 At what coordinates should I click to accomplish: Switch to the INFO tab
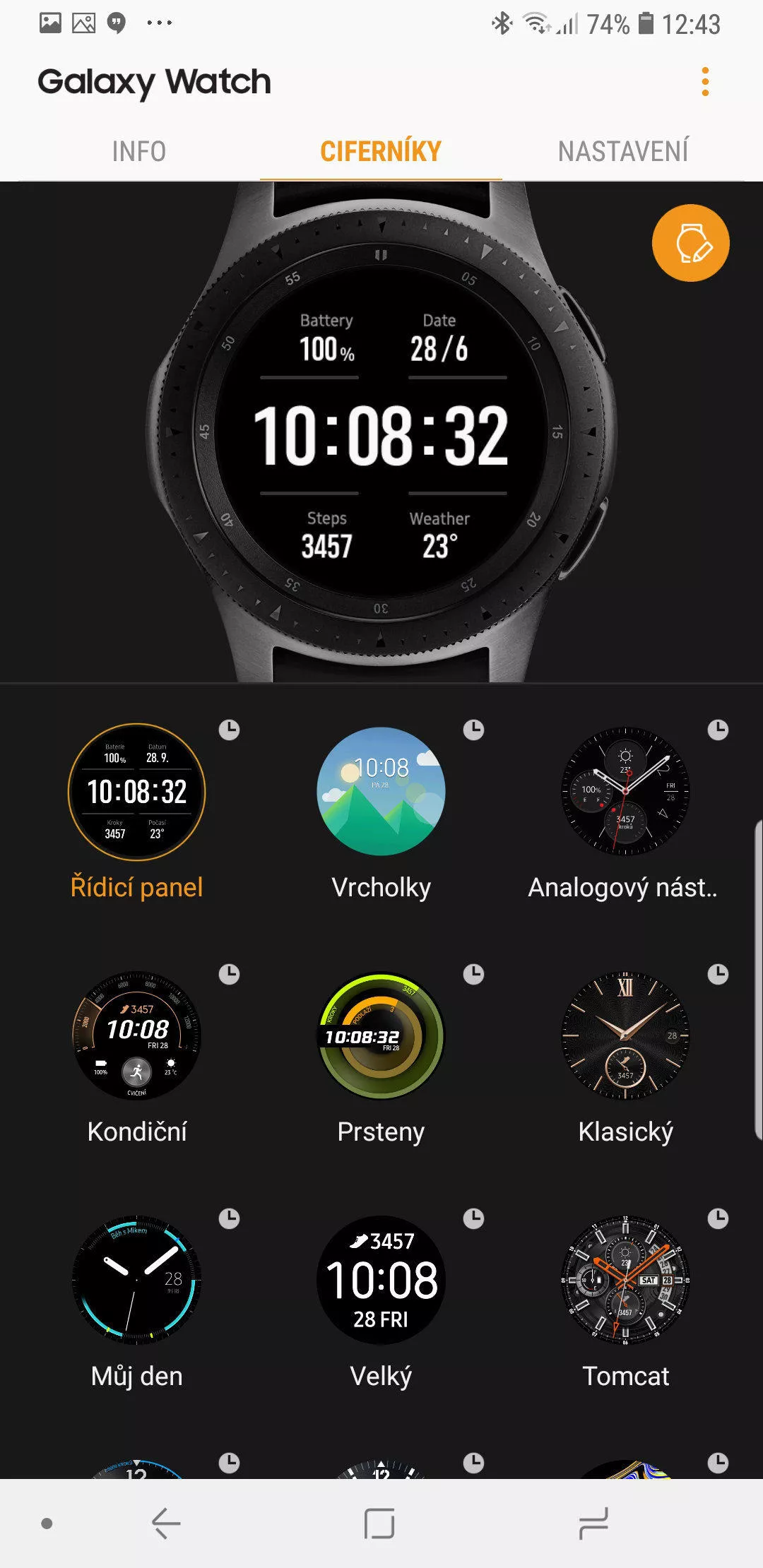click(139, 151)
